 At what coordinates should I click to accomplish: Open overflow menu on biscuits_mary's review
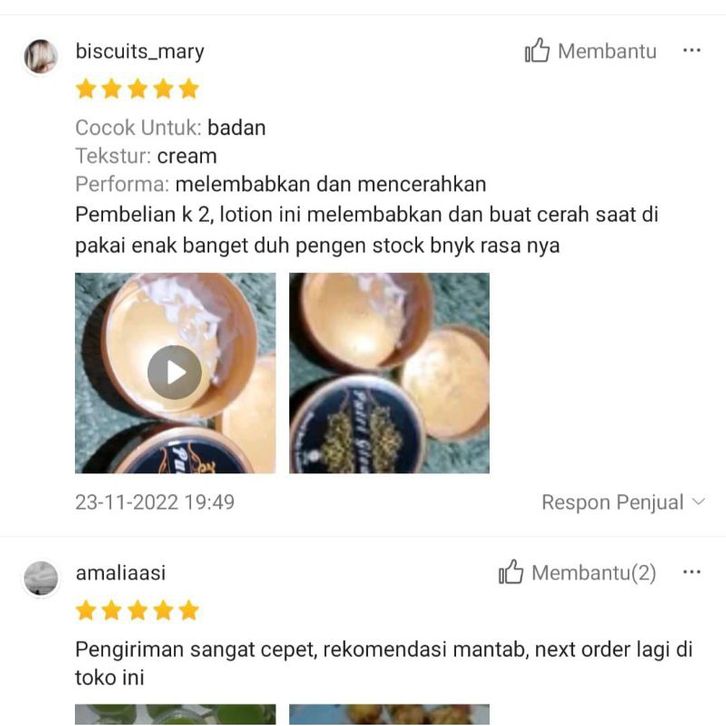pyautogui.click(x=691, y=50)
